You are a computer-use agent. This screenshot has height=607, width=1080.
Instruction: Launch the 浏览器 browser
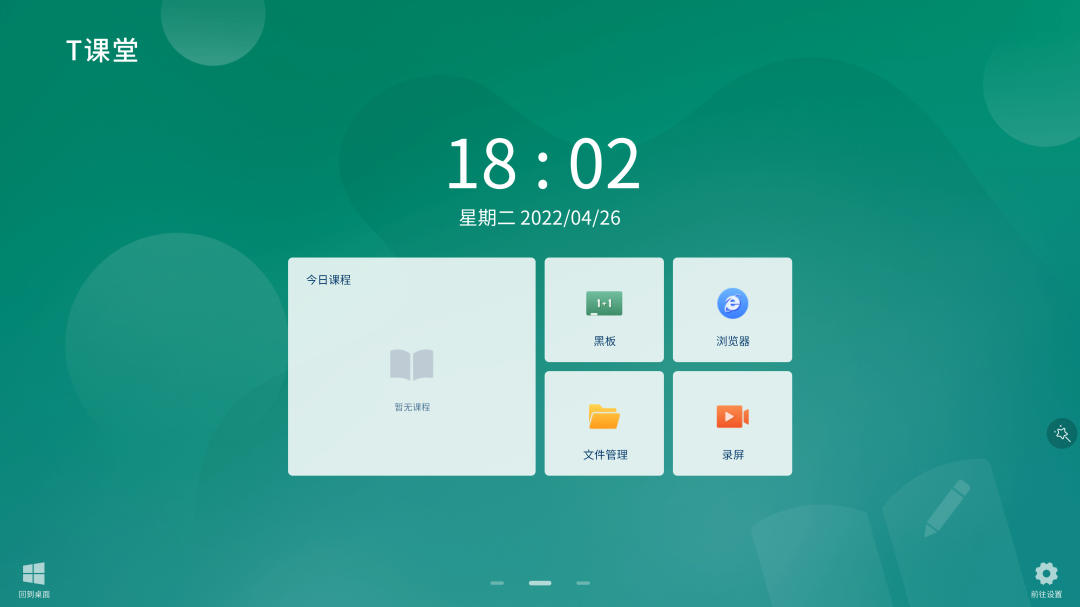[x=732, y=310]
